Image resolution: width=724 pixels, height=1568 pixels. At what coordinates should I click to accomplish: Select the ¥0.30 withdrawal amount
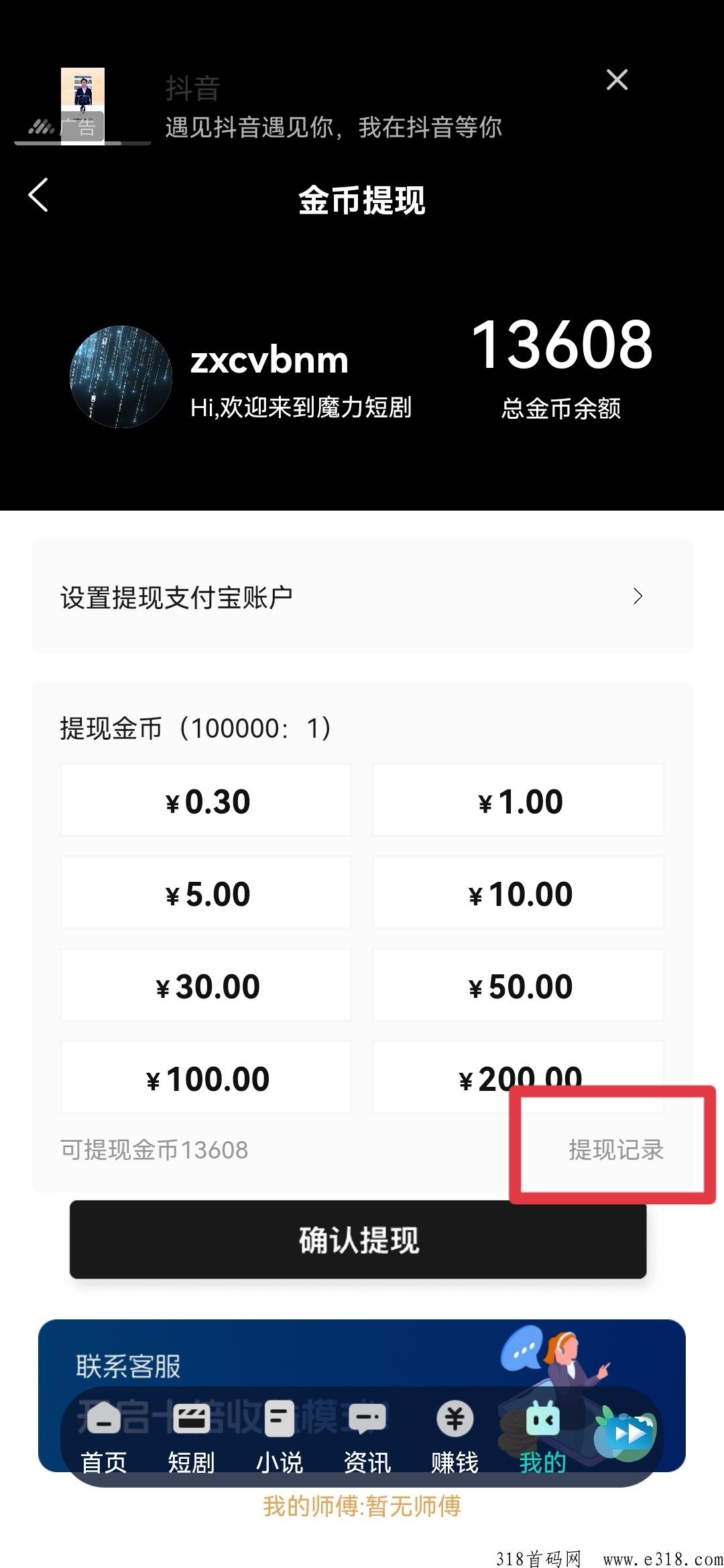(206, 800)
